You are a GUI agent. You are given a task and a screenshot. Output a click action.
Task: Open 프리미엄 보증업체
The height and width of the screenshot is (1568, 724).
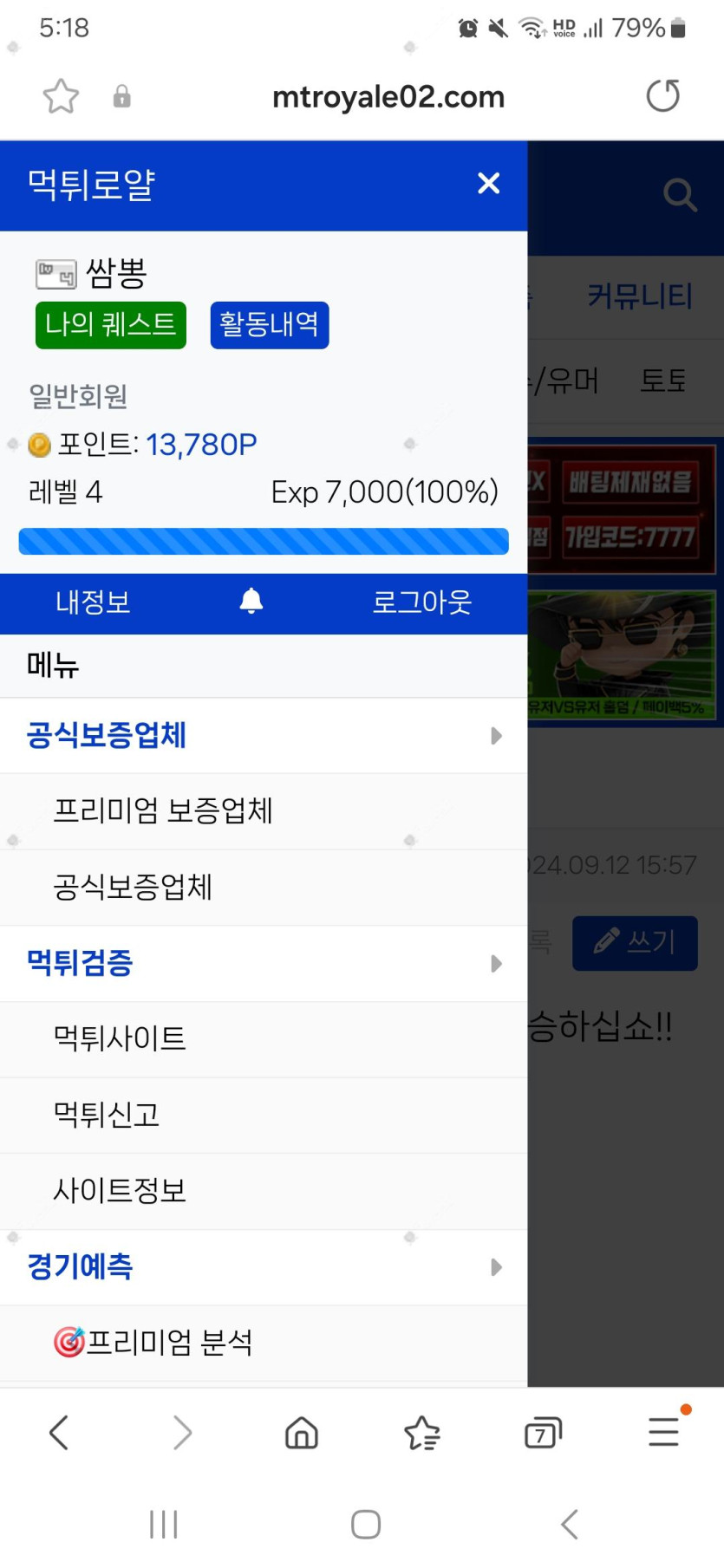(163, 811)
